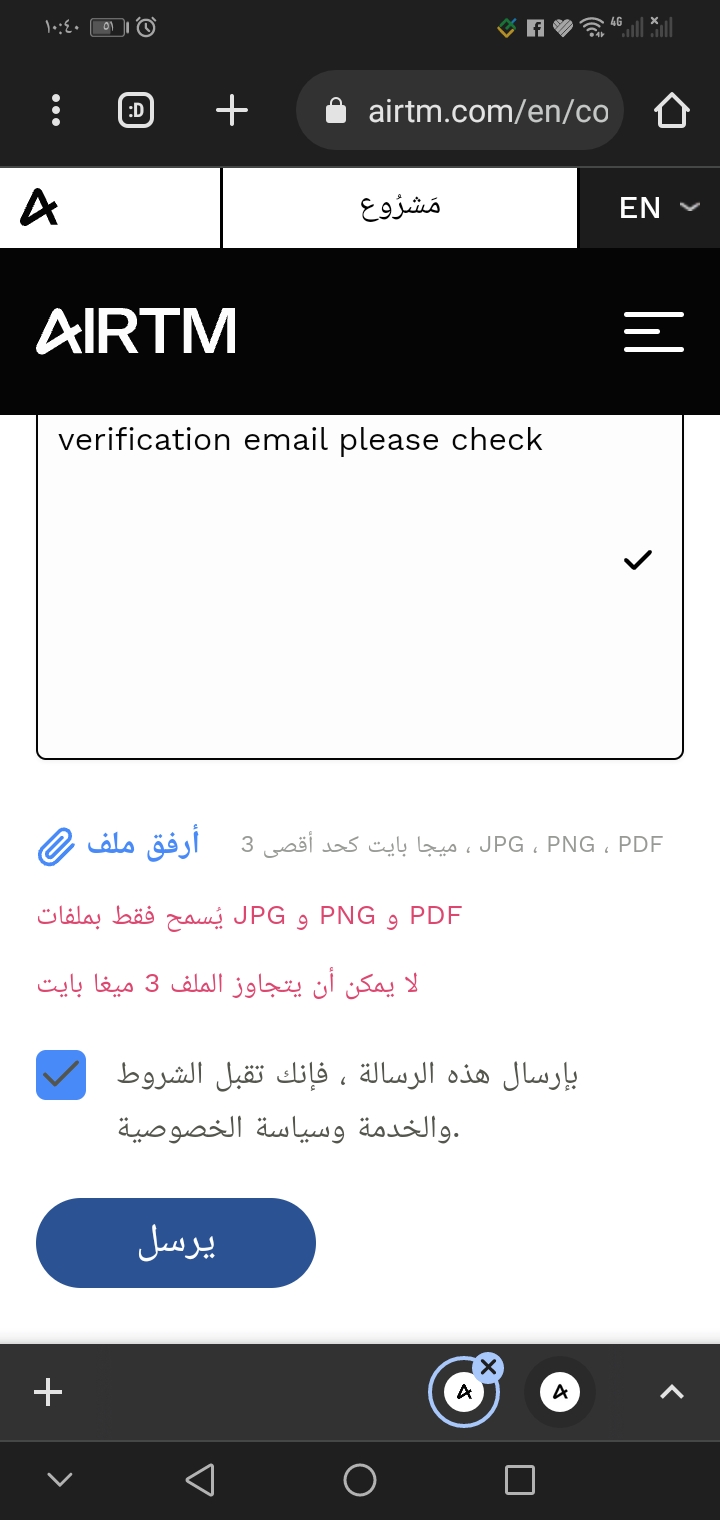The image size is (720, 1520).
Task: Expand the bottom tab bar chevron
Action: click(x=672, y=1392)
